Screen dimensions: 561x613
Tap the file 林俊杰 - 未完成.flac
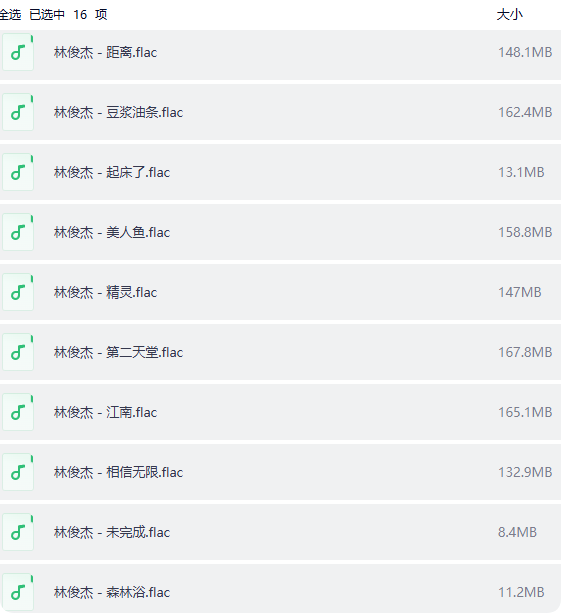pos(280,532)
